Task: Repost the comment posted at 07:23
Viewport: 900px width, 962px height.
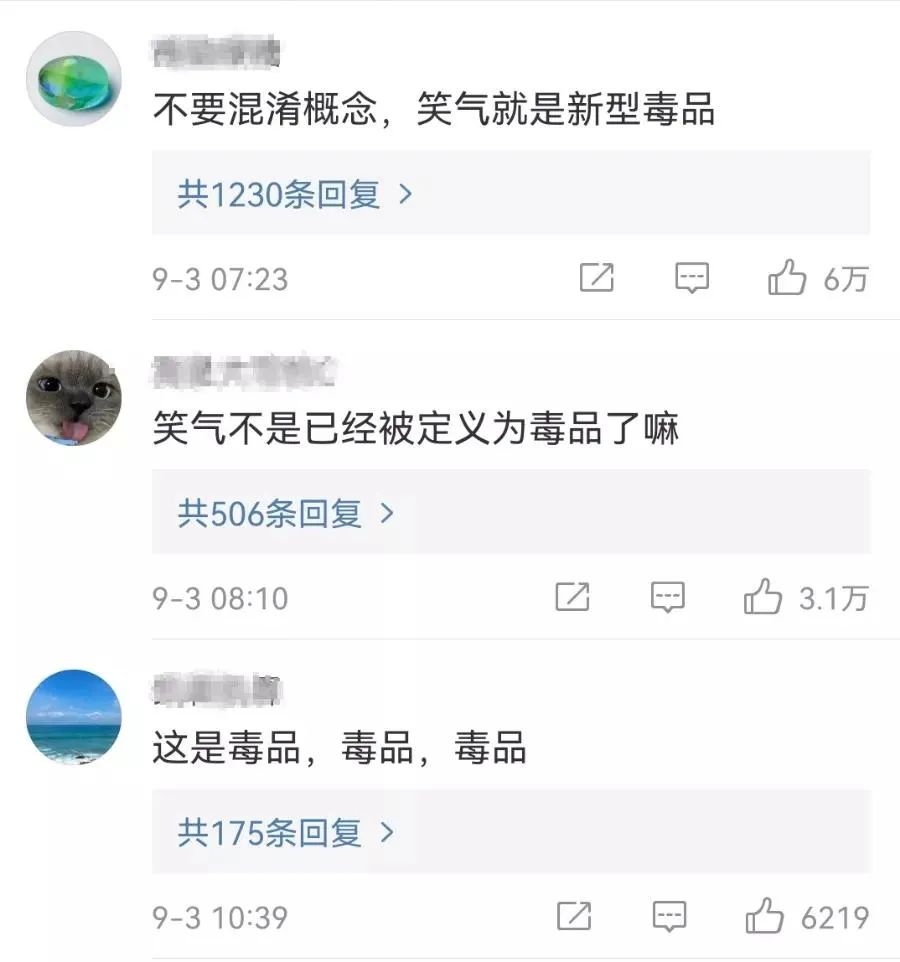Action: [597, 278]
